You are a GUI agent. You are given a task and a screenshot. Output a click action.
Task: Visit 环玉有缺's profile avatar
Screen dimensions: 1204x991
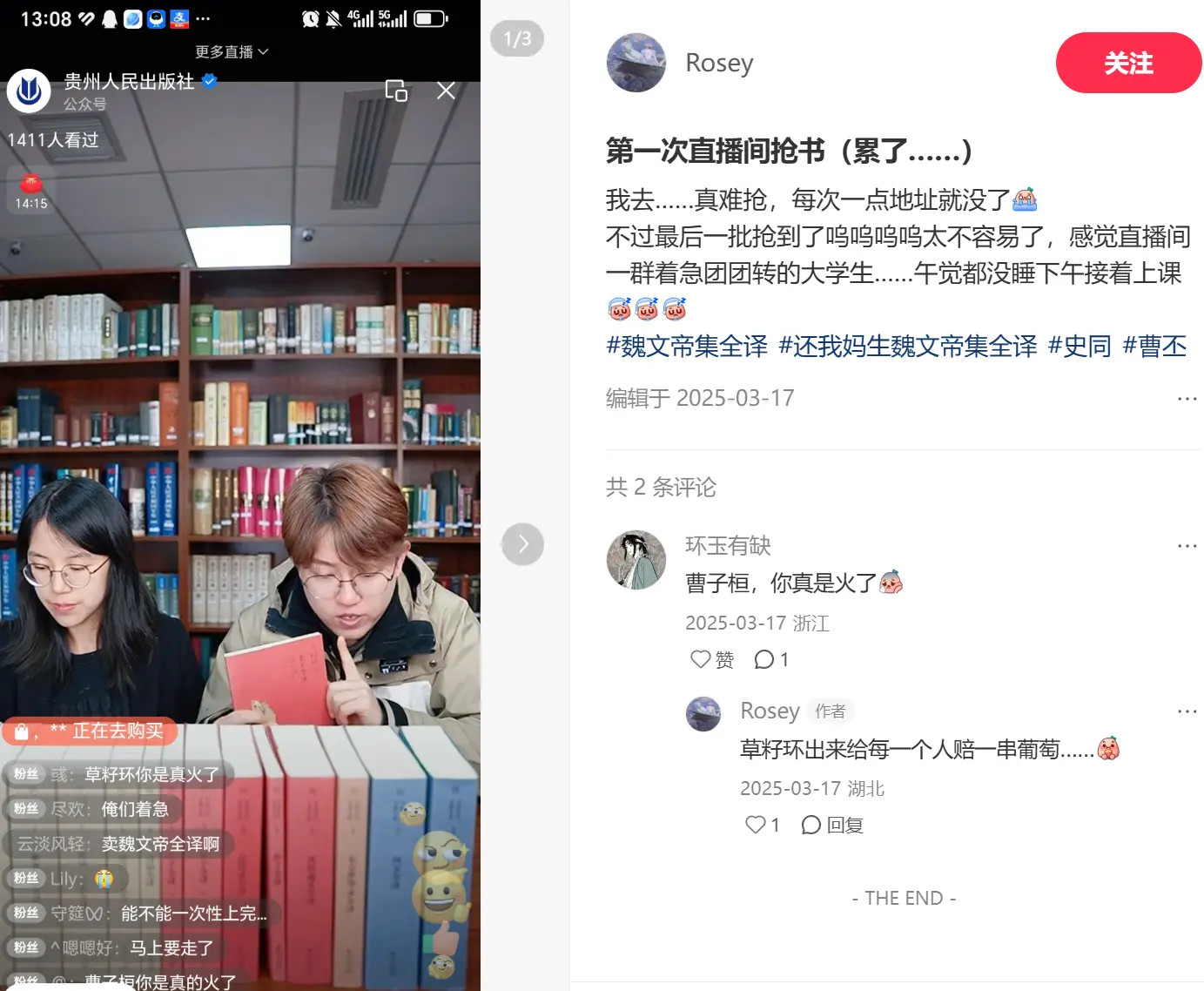click(x=636, y=560)
